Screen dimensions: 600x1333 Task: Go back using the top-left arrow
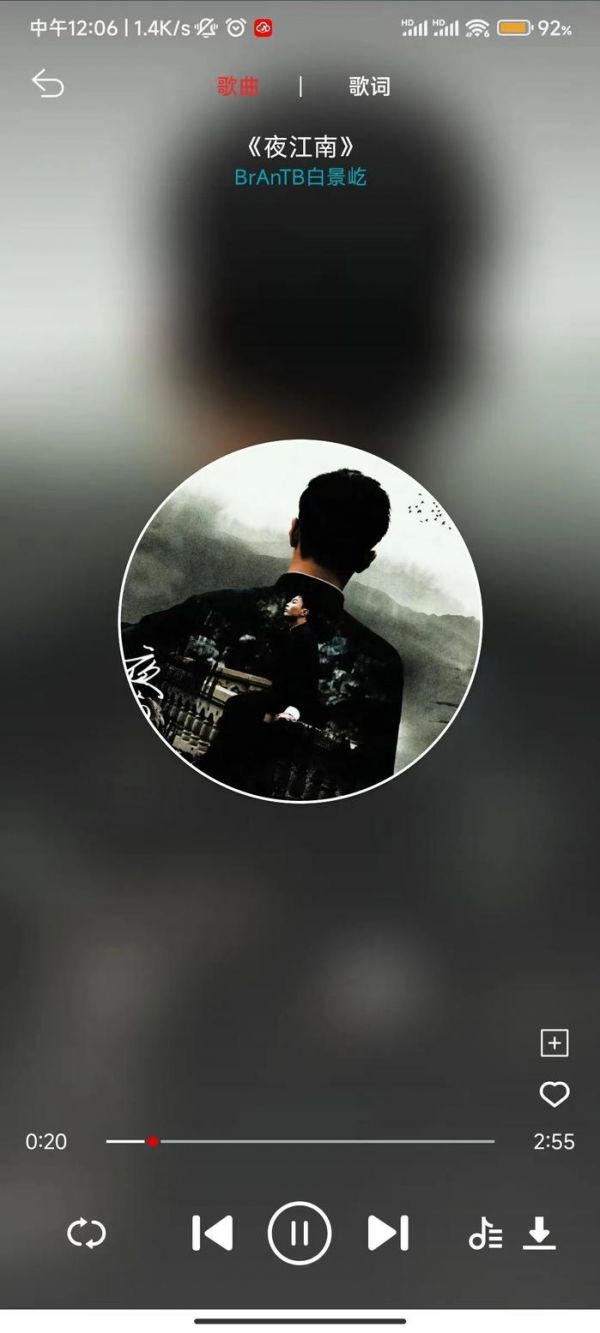tap(47, 84)
